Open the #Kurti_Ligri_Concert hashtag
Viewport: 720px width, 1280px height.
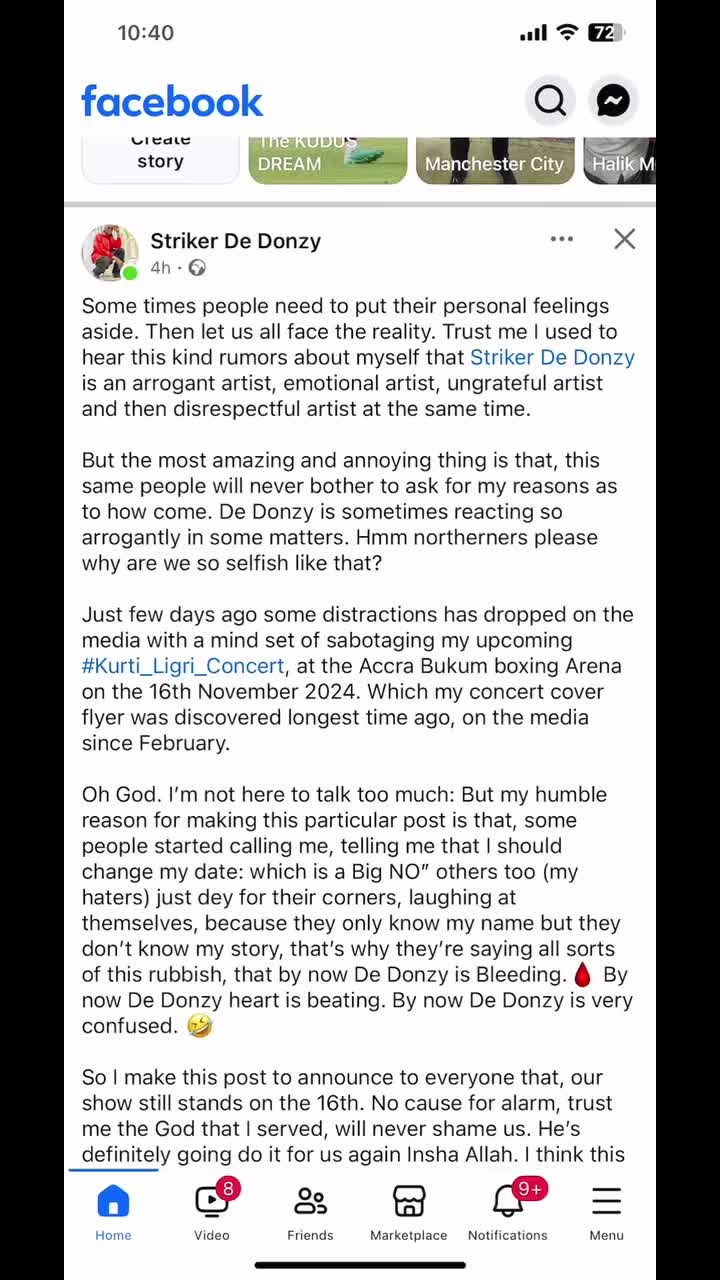point(183,666)
